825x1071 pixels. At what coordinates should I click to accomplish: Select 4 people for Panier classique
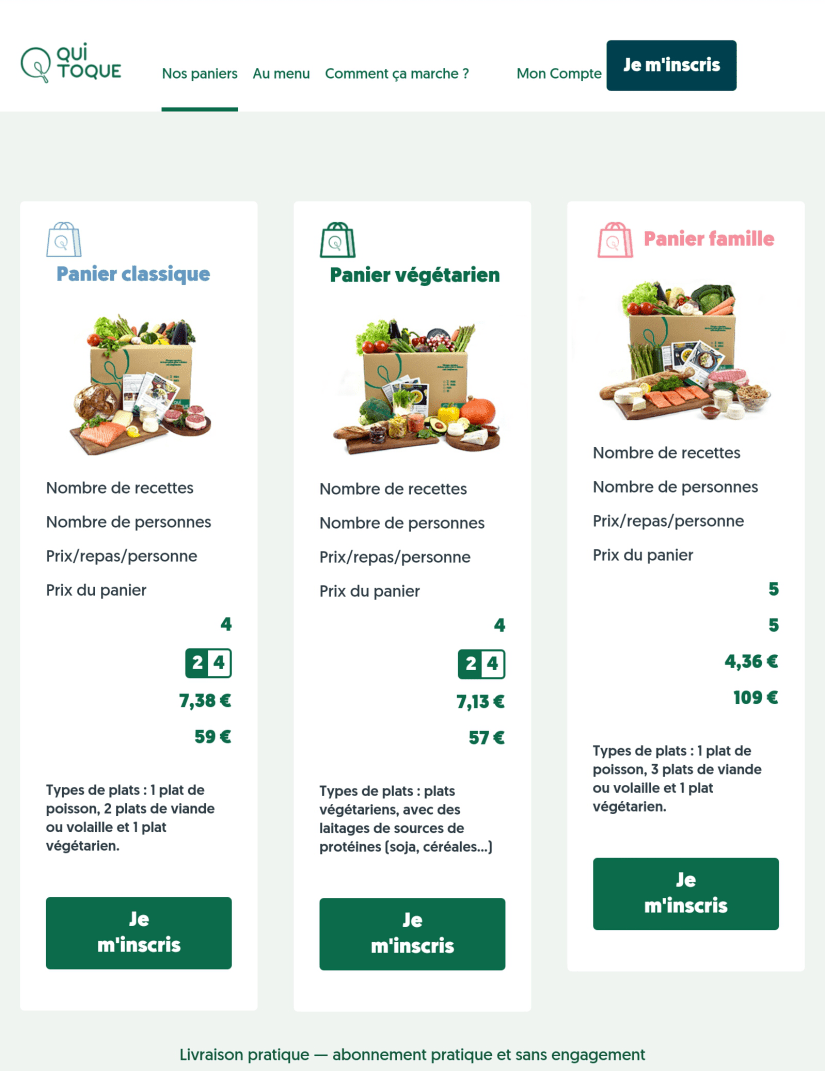pos(220,663)
